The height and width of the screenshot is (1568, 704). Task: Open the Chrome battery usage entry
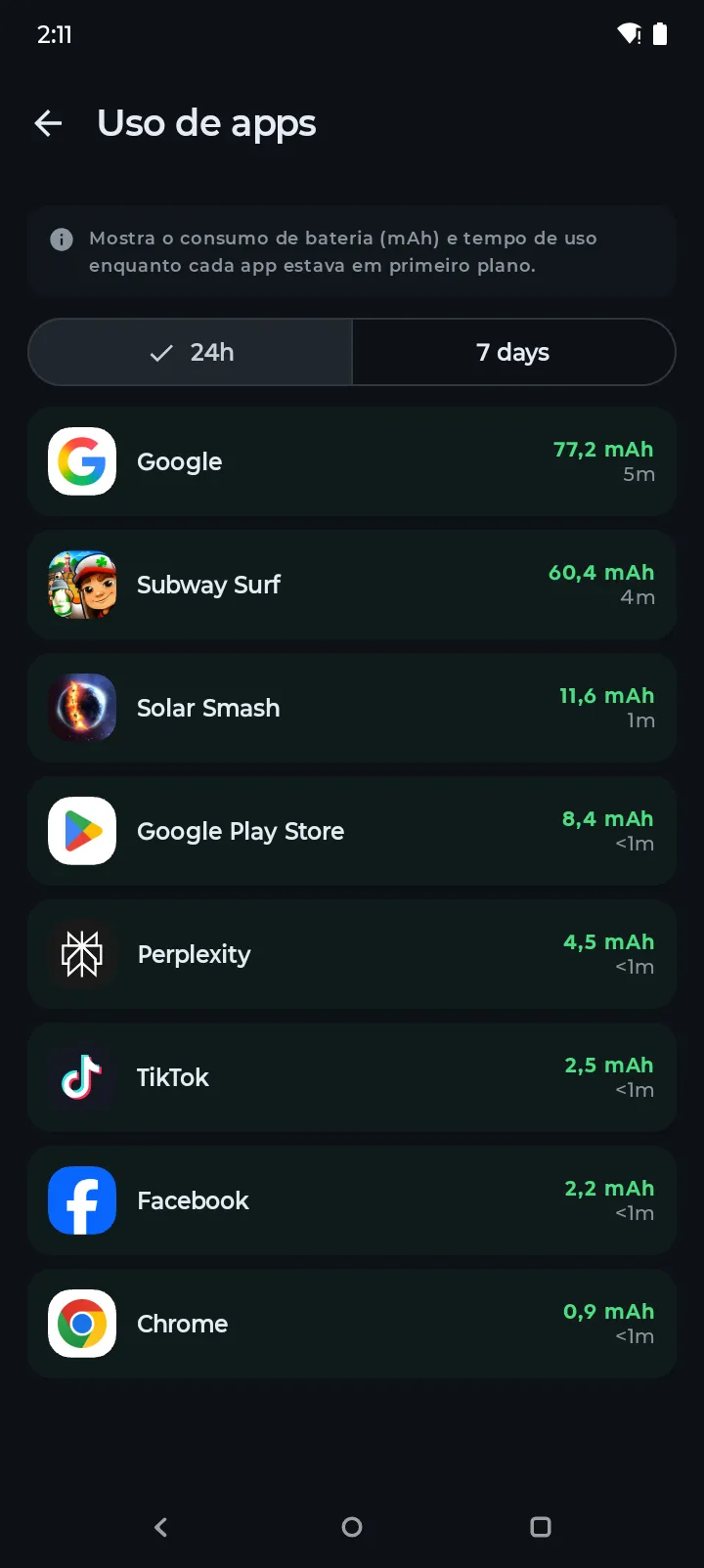pos(352,1324)
